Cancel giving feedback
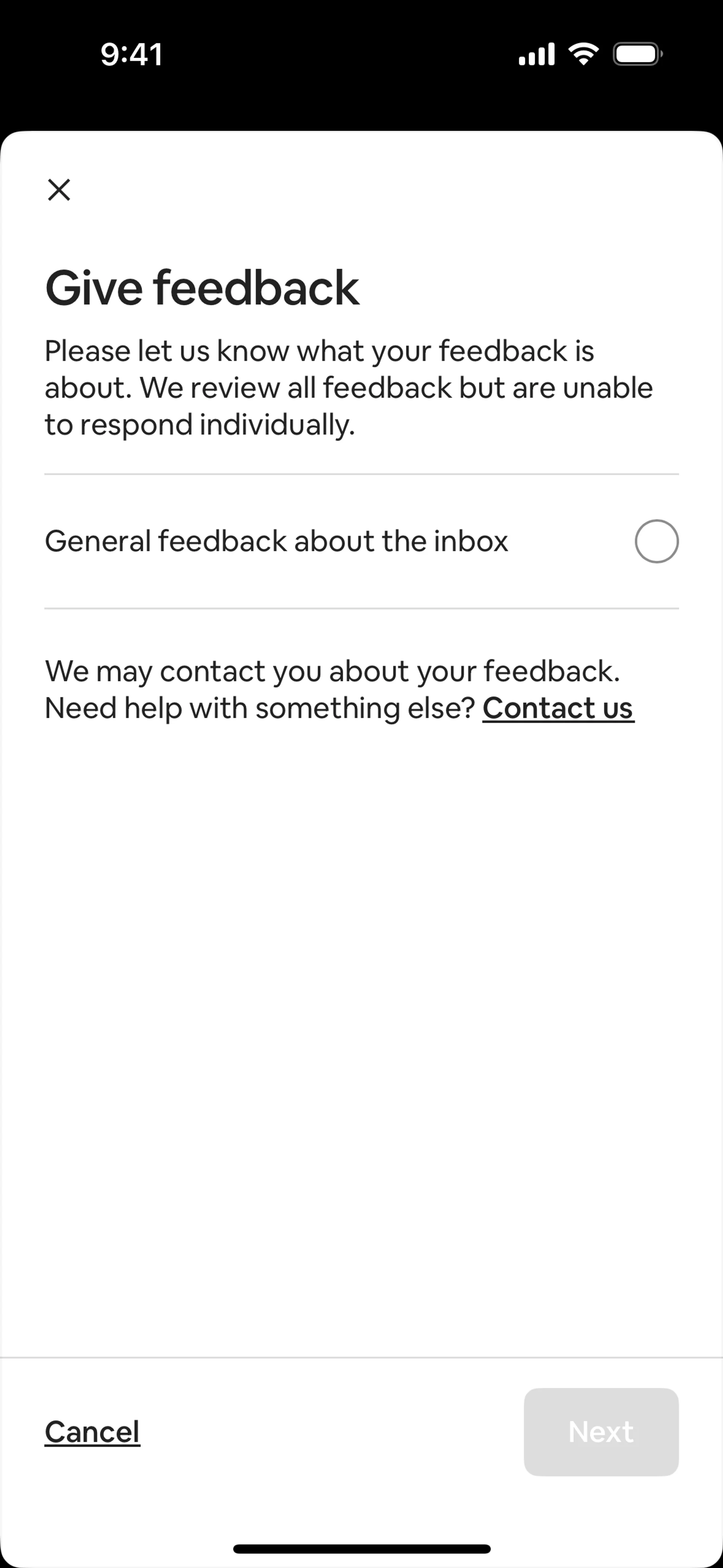723x1568 pixels. click(93, 1432)
